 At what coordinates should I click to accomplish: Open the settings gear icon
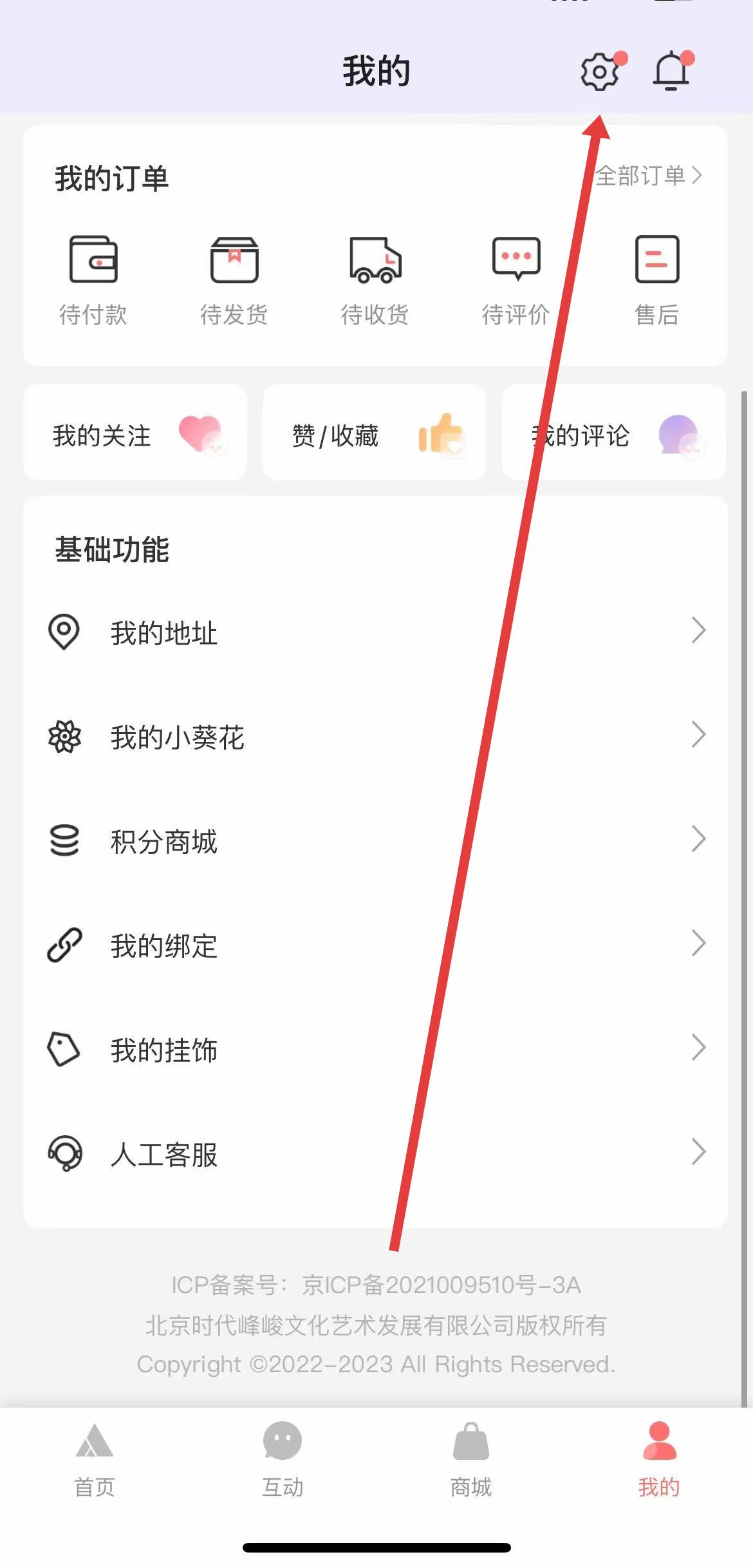[x=600, y=72]
